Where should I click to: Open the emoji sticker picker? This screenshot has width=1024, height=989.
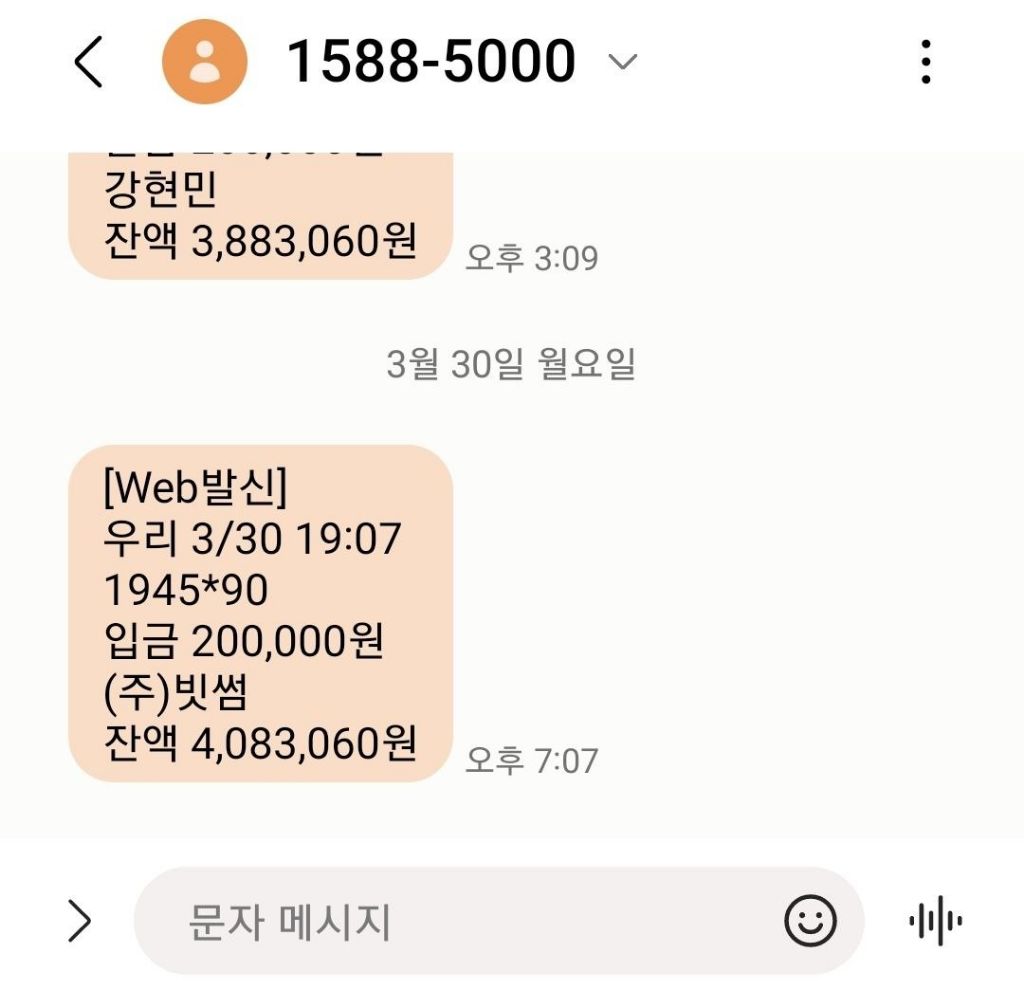[810, 921]
